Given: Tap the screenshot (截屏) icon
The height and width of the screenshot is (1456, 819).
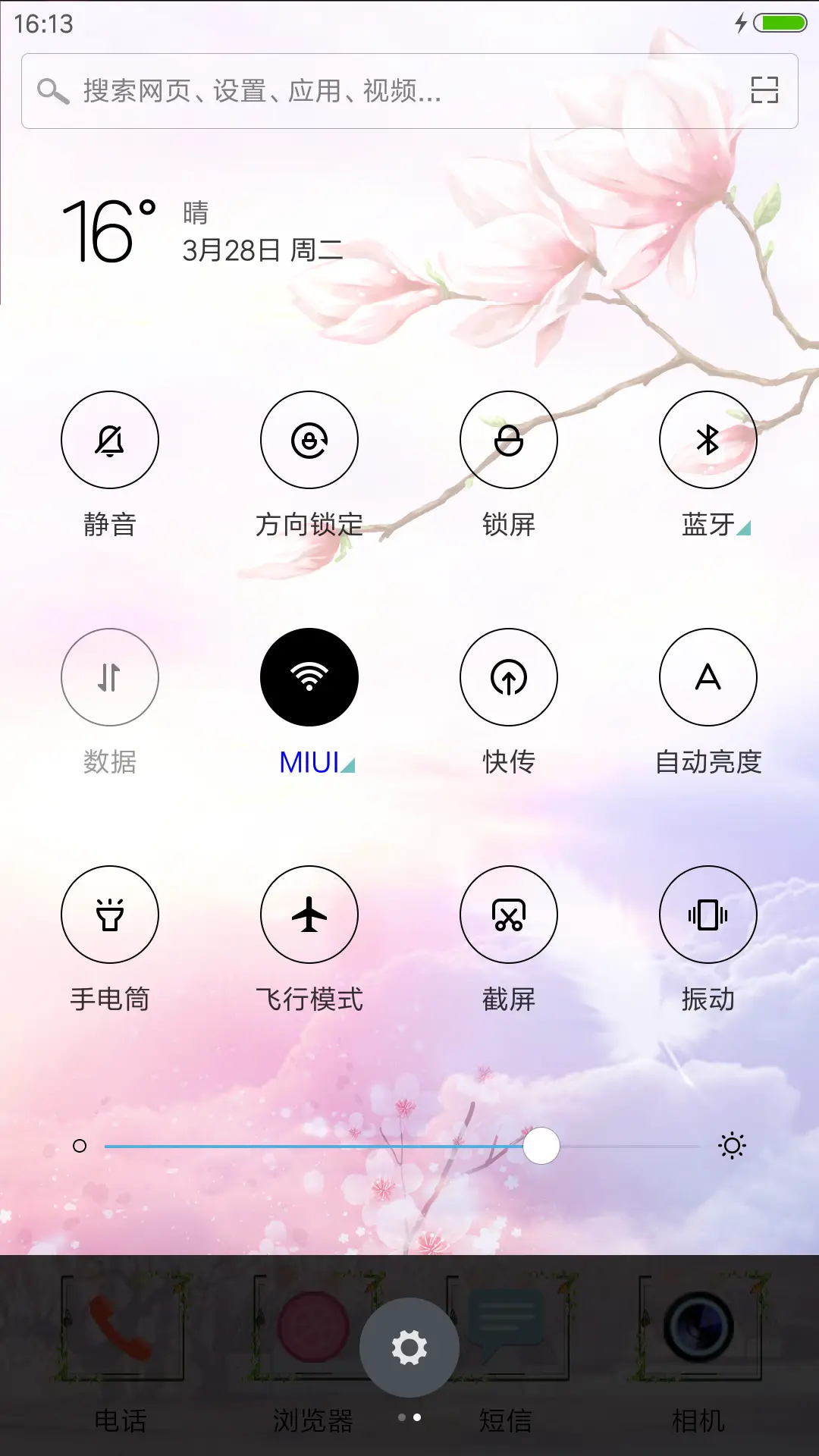Looking at the screenshot, I should [508, 915].
